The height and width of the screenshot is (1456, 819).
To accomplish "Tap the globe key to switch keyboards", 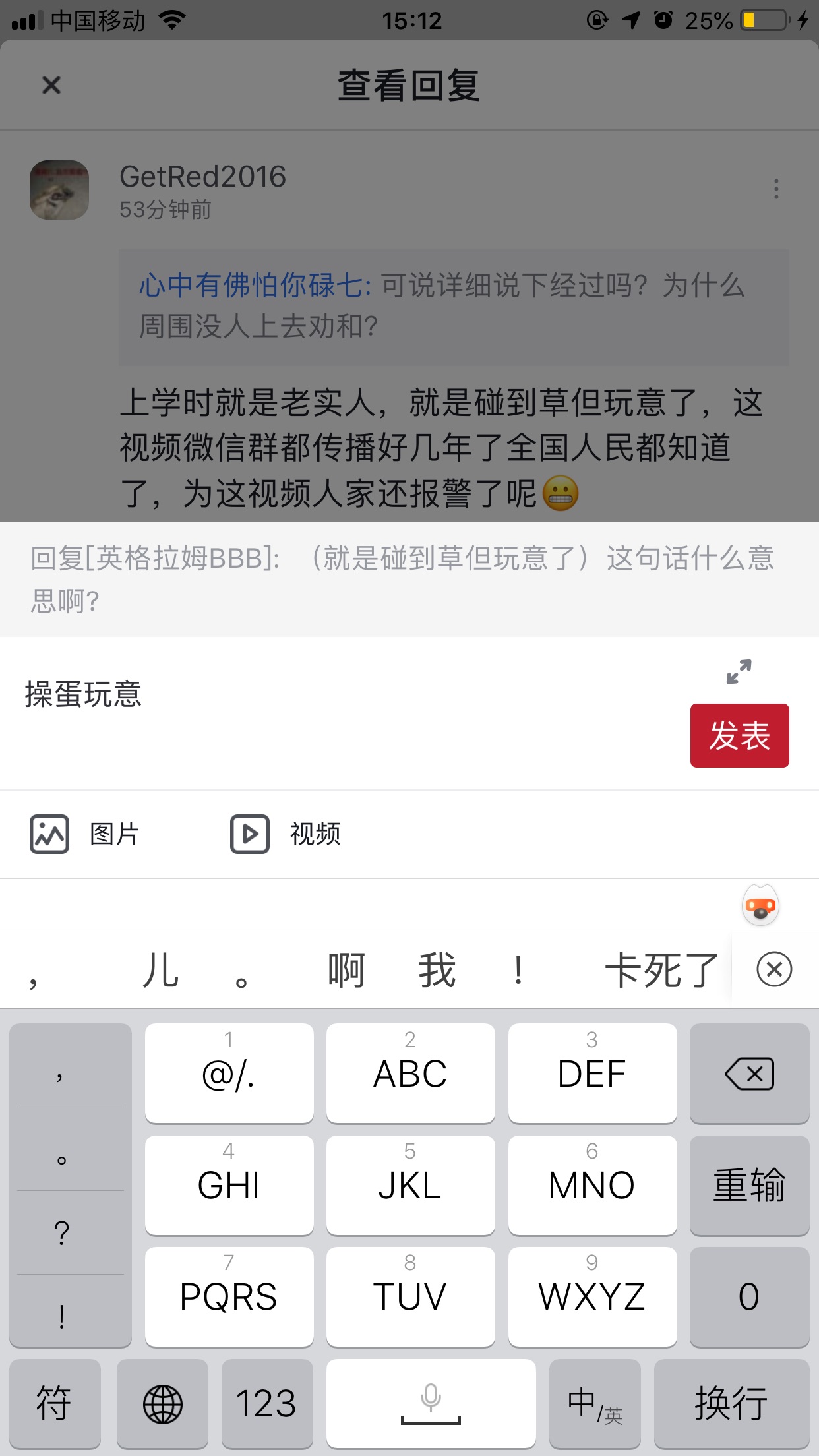I will point(162,1403).
